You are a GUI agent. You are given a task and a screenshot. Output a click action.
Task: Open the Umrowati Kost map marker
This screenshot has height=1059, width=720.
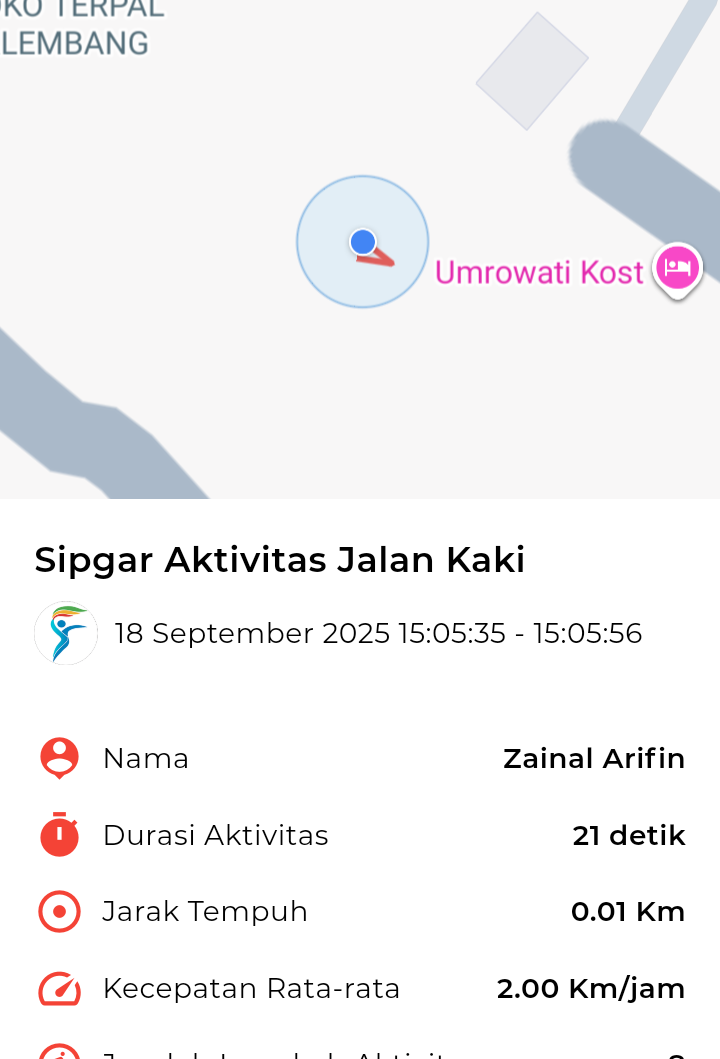point(677,268)
